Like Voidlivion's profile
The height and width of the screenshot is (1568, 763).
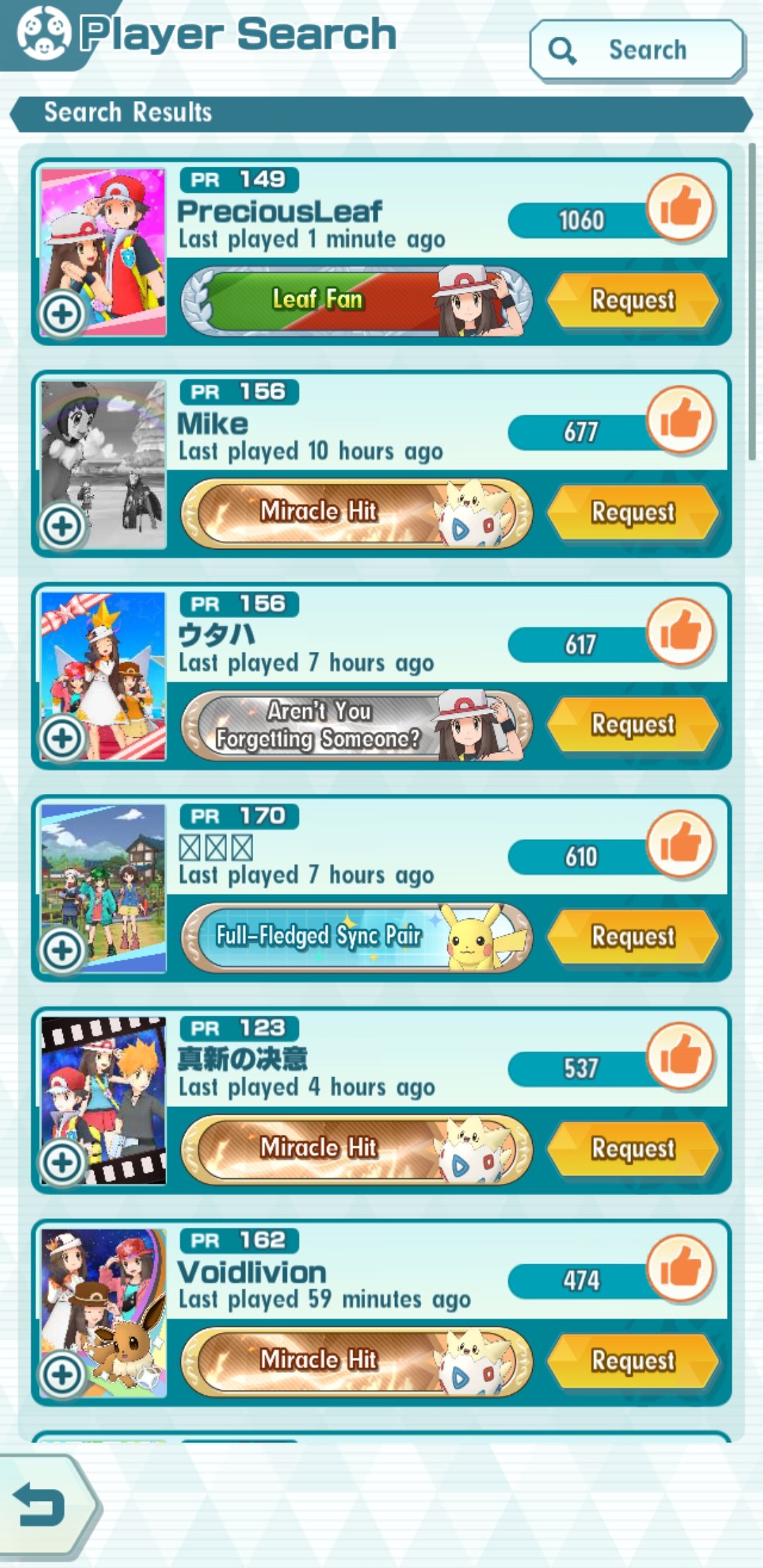coord(680,1269)
